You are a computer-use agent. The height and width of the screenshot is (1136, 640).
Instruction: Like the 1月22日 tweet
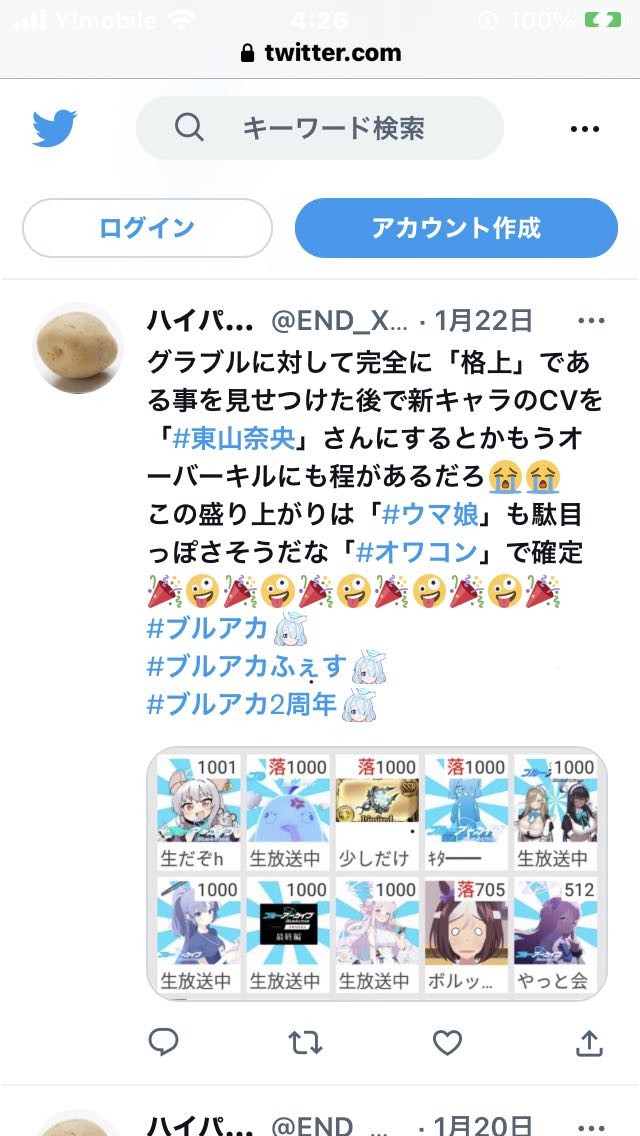(447, 1044)
